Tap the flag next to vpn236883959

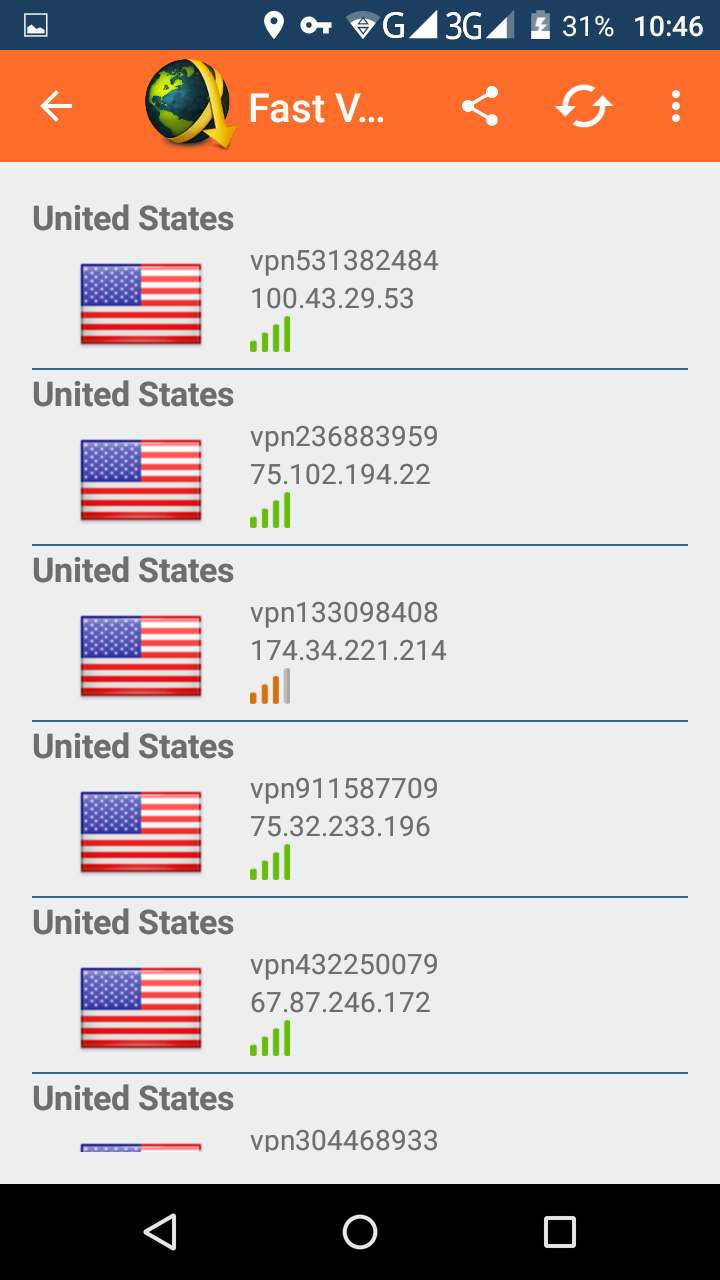140,480
